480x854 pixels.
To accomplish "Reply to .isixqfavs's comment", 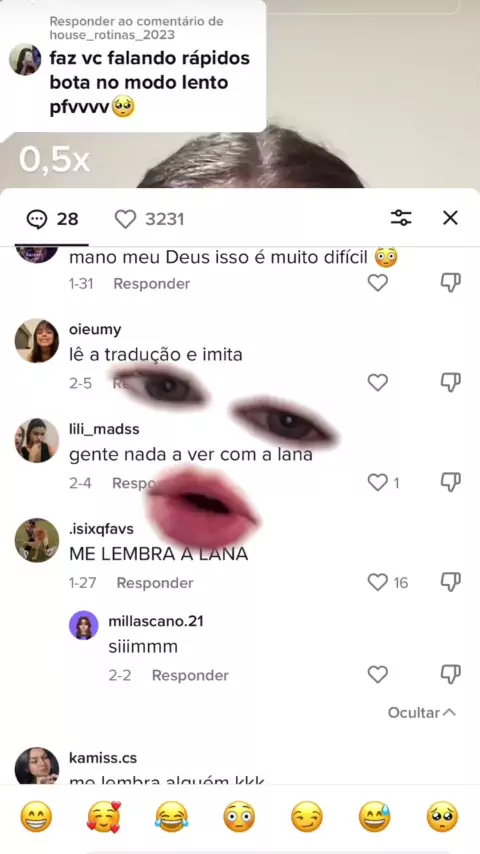I will pyautogui.click(x=155, y=583).
